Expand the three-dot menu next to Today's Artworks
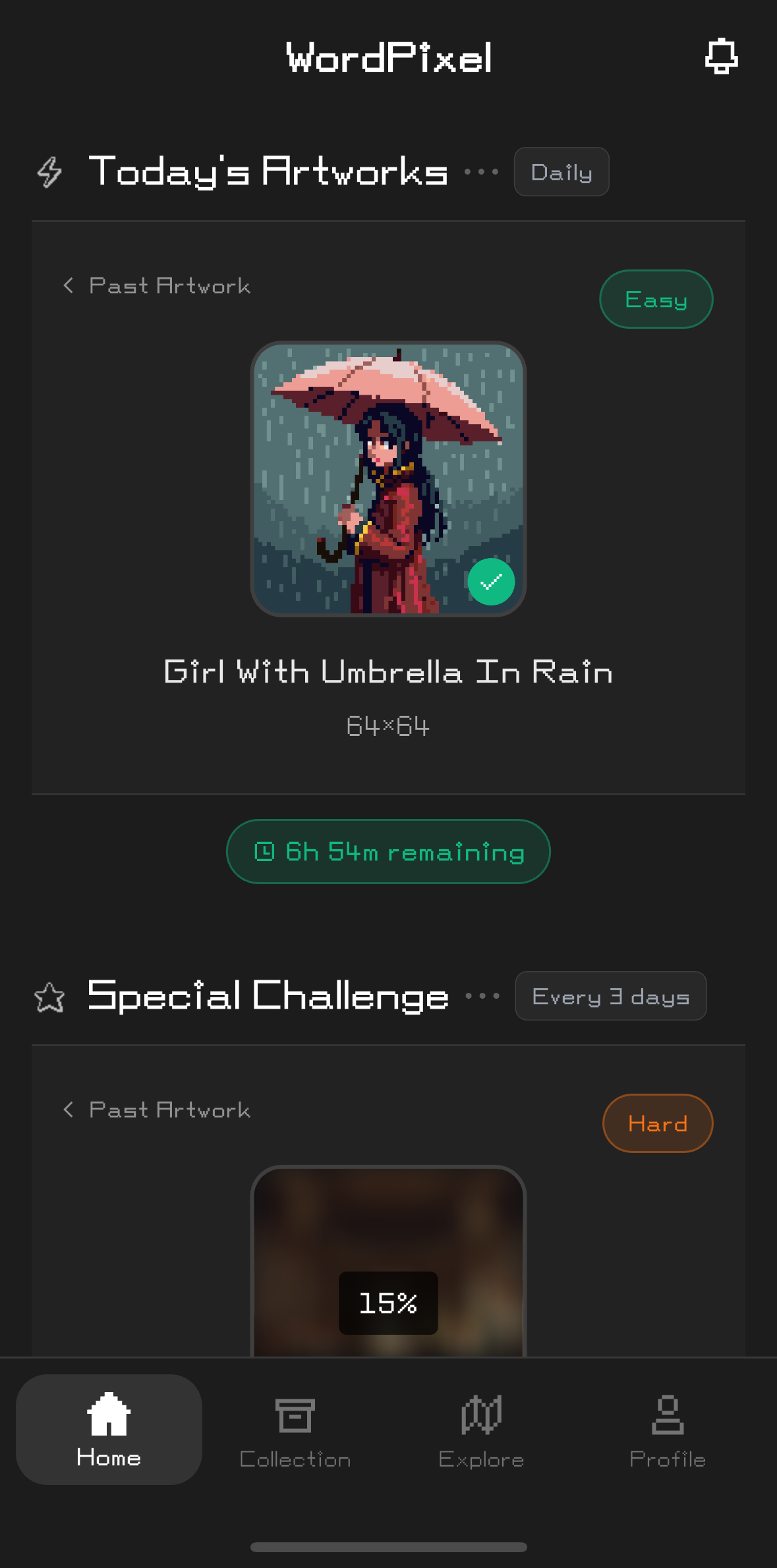Image resolution: width=777 pixels, height=1568 pixels. pyautogui.click(x=480, y=173)
